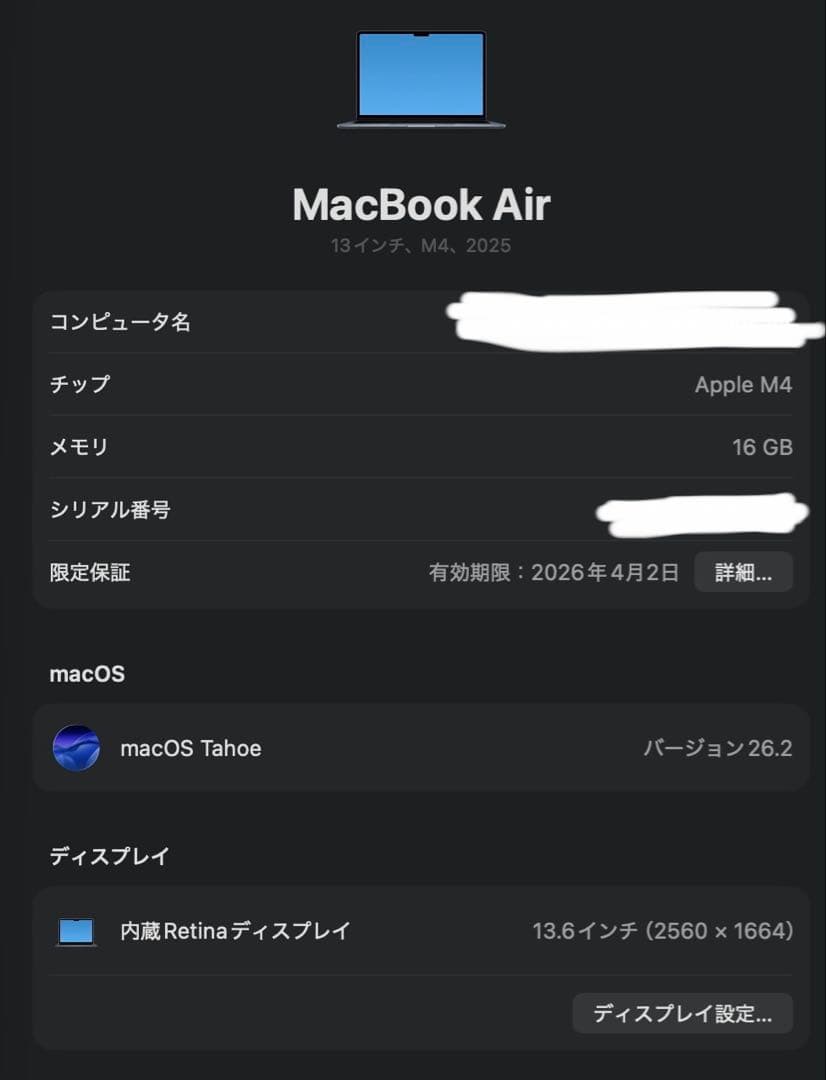The image size is (826, 1080).
Task: Select the バージョン 26.2 label
Action: [x=716, y=747]
